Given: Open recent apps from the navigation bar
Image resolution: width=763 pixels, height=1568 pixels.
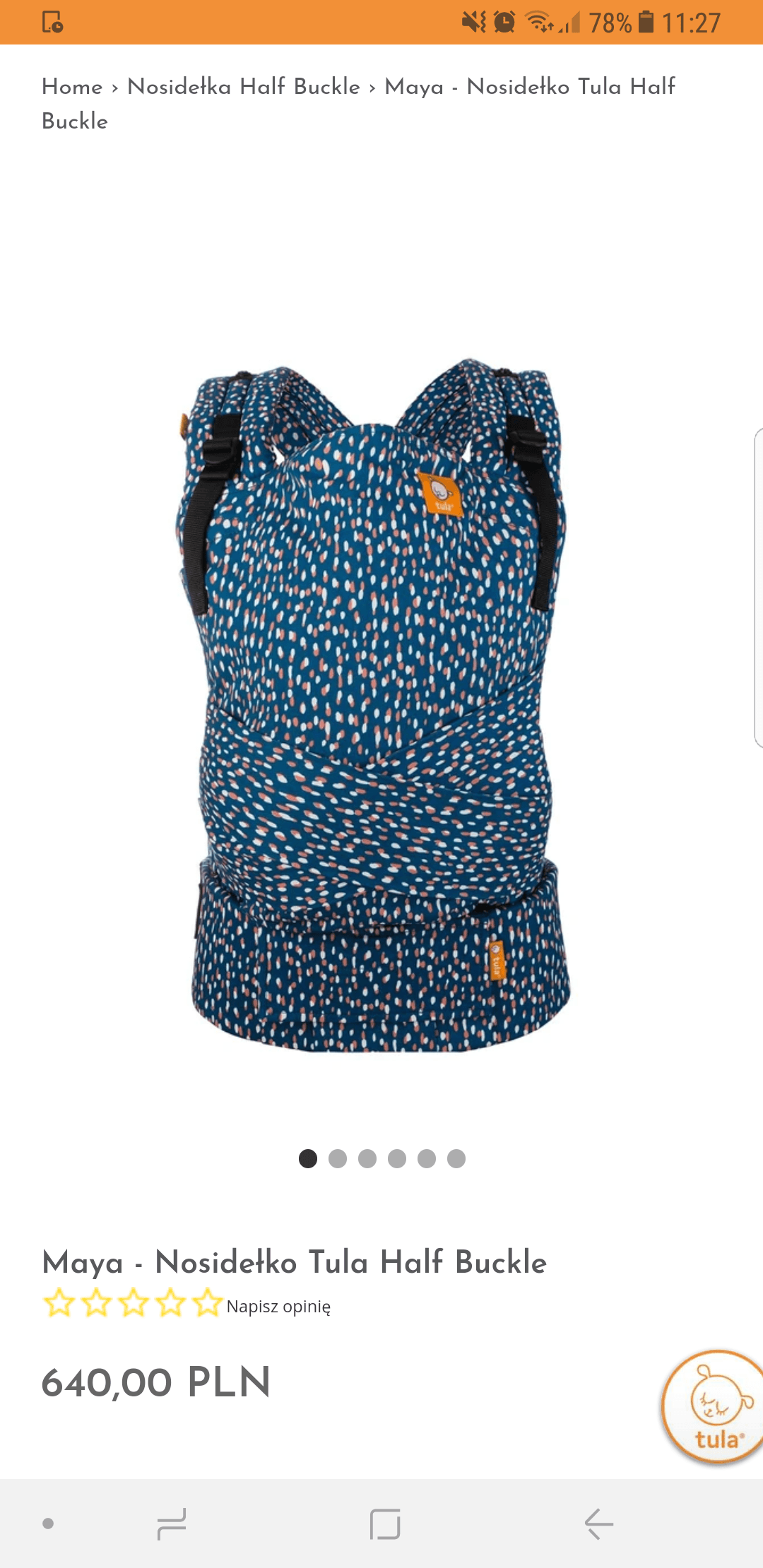Looking at the screenshot, I should click(172, 1524).
